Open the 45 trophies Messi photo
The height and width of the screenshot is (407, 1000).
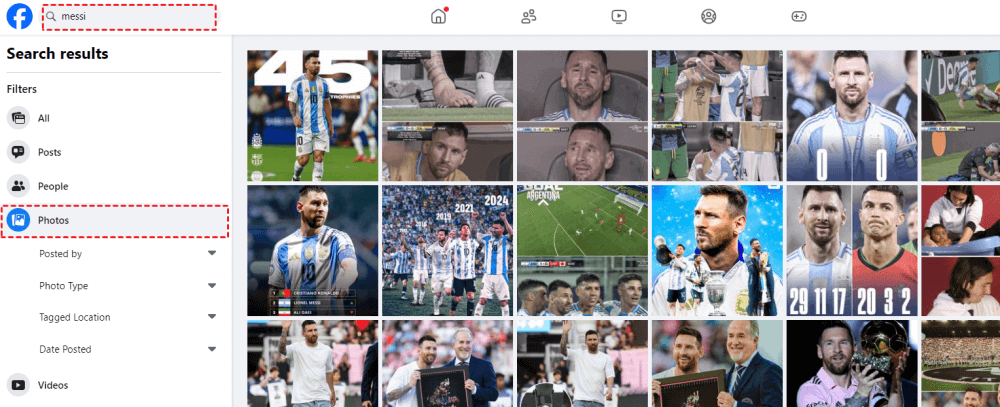point(312,115)
